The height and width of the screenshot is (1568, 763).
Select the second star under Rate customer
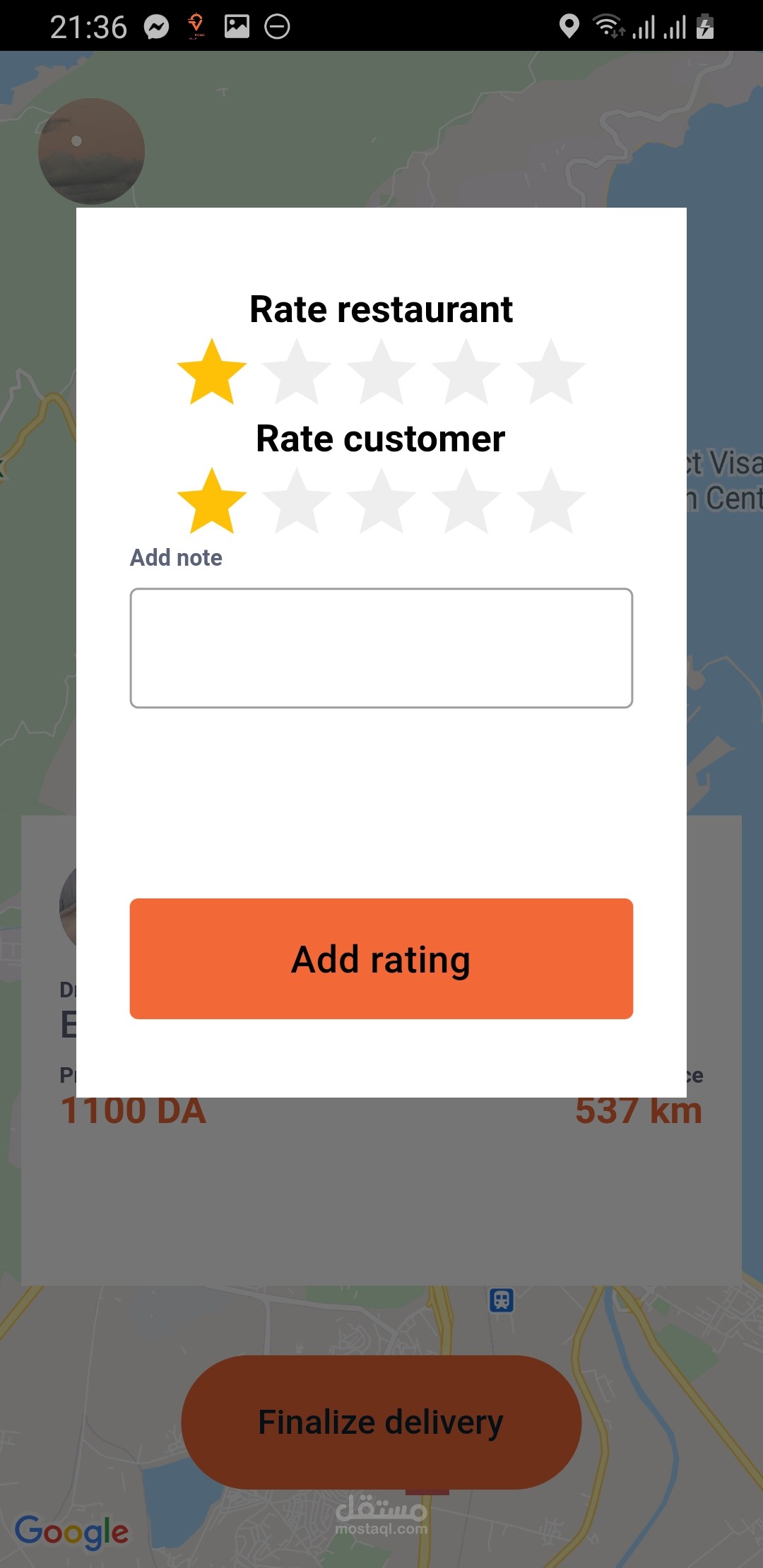tap(297, 501)
